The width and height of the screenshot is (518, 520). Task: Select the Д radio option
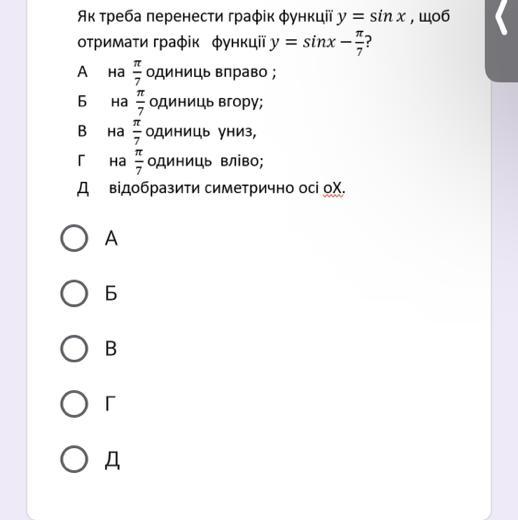(74, 459)
